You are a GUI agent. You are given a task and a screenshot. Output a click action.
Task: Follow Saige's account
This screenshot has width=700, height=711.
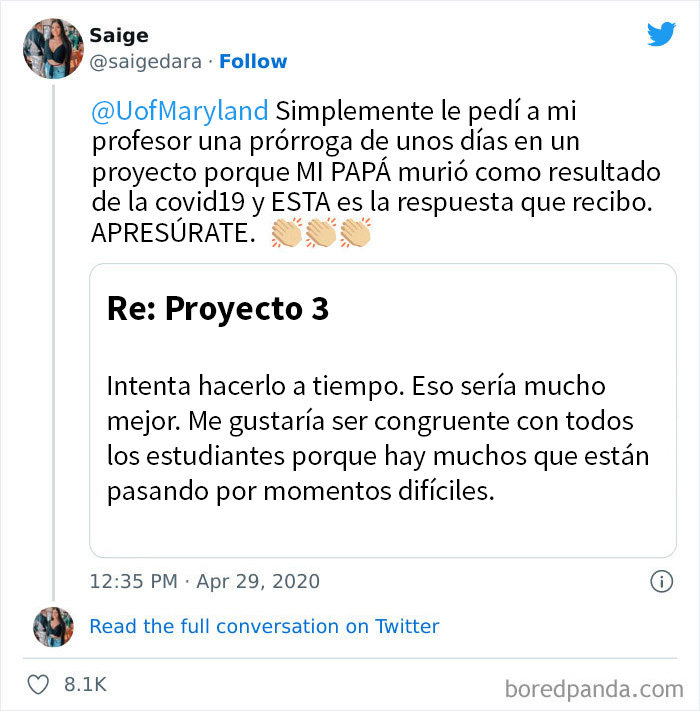point(253,61)
